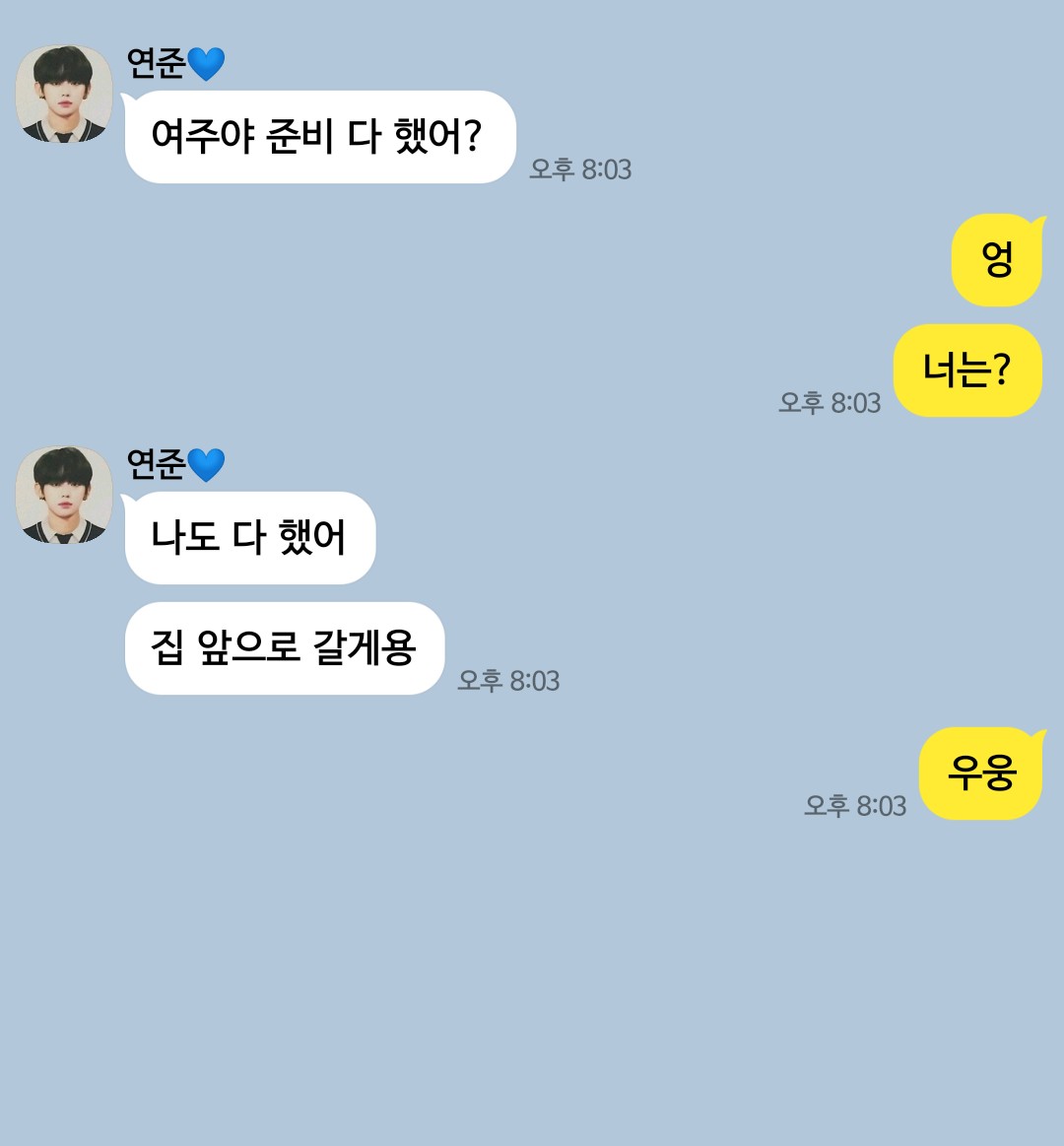Open 연준's profile photo beside '나도 다 했어'
1064x1146 pixels.
click(64, 496)
